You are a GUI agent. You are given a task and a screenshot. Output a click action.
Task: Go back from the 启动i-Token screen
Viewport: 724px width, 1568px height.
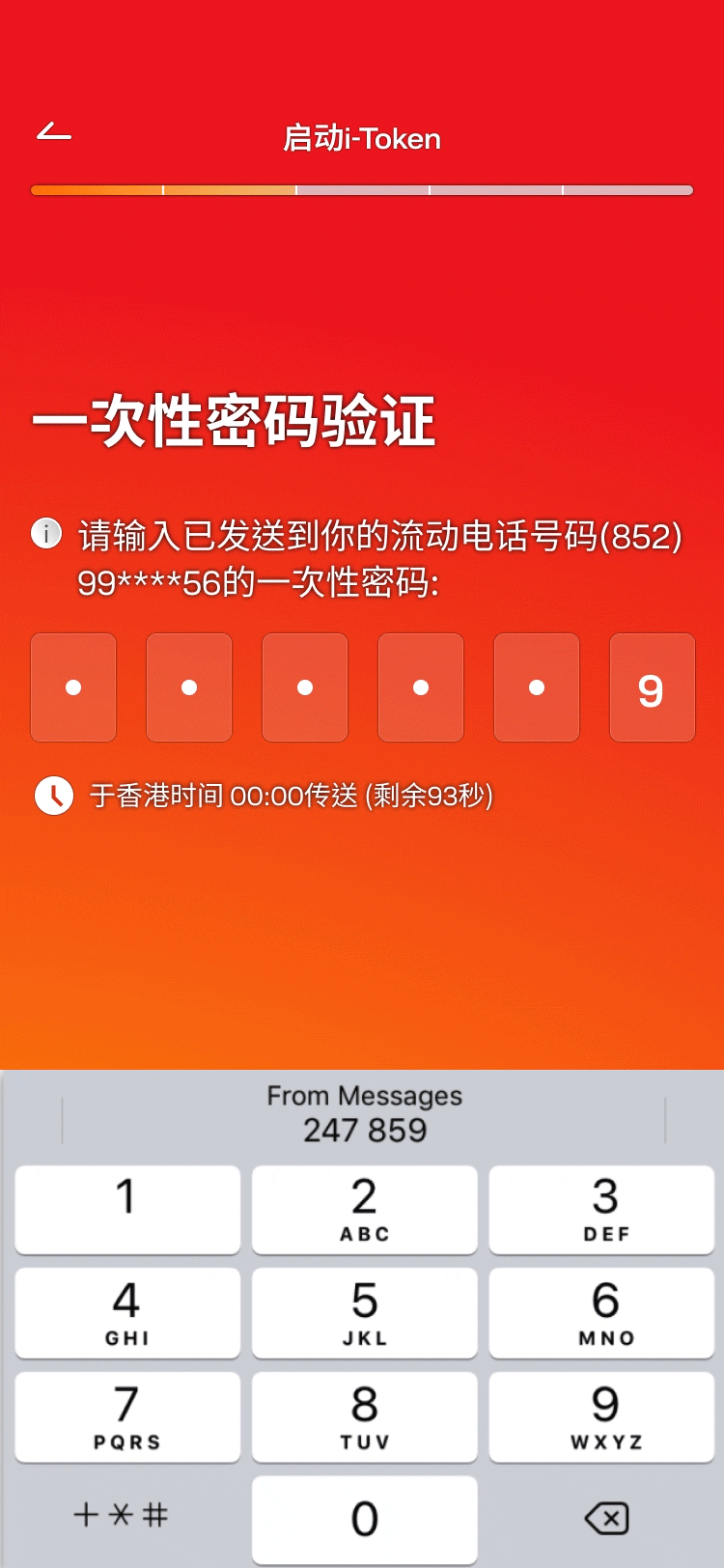54,132
